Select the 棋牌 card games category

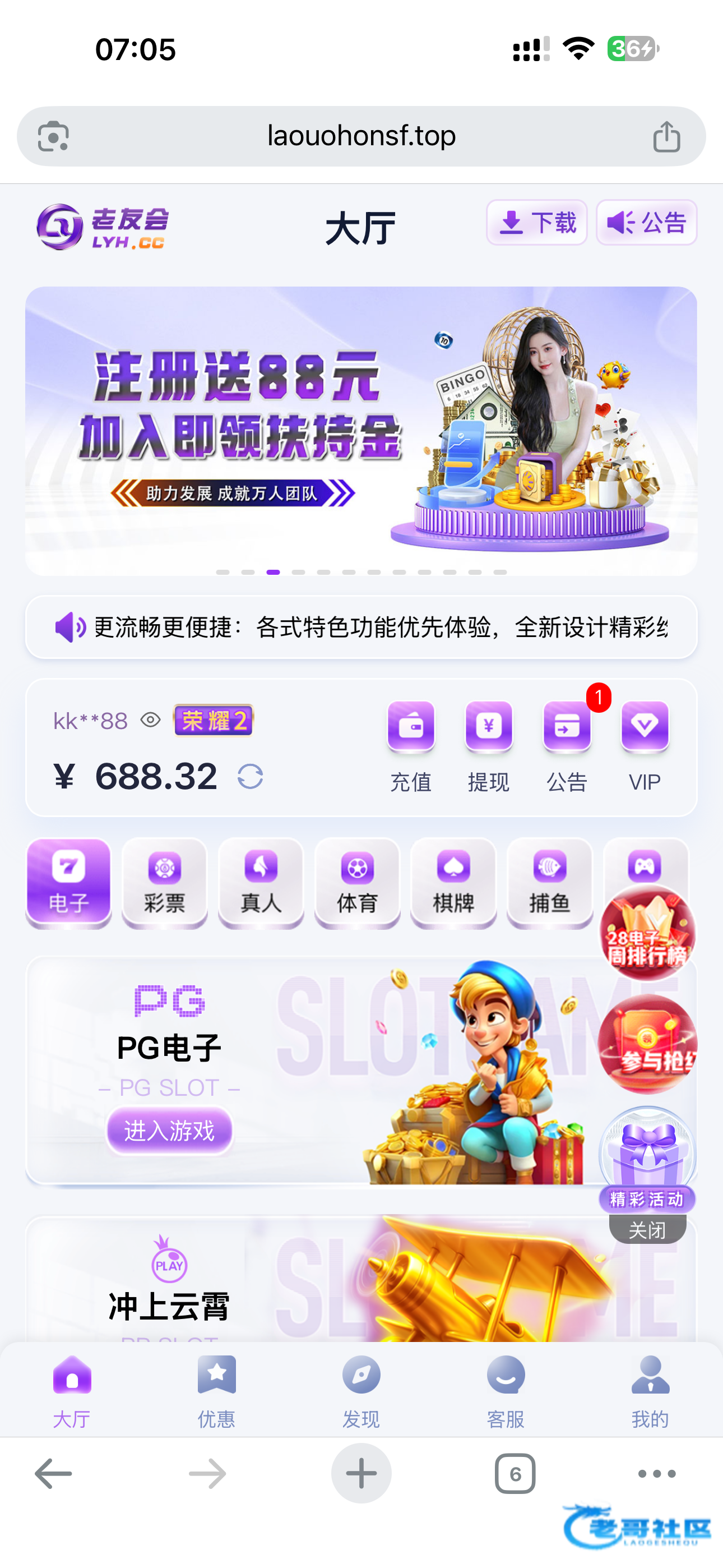tap(453, 882)
